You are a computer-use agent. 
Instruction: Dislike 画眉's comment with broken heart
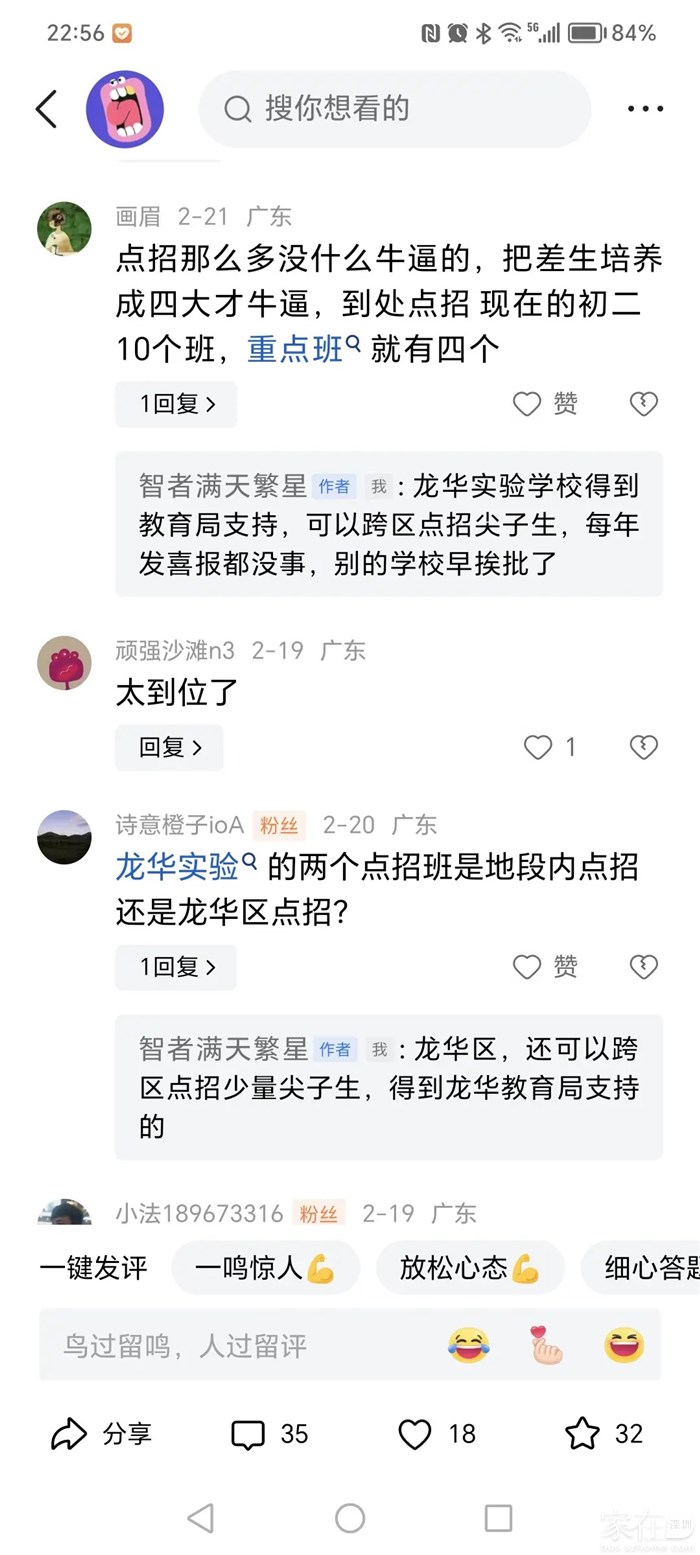[643, 404]
